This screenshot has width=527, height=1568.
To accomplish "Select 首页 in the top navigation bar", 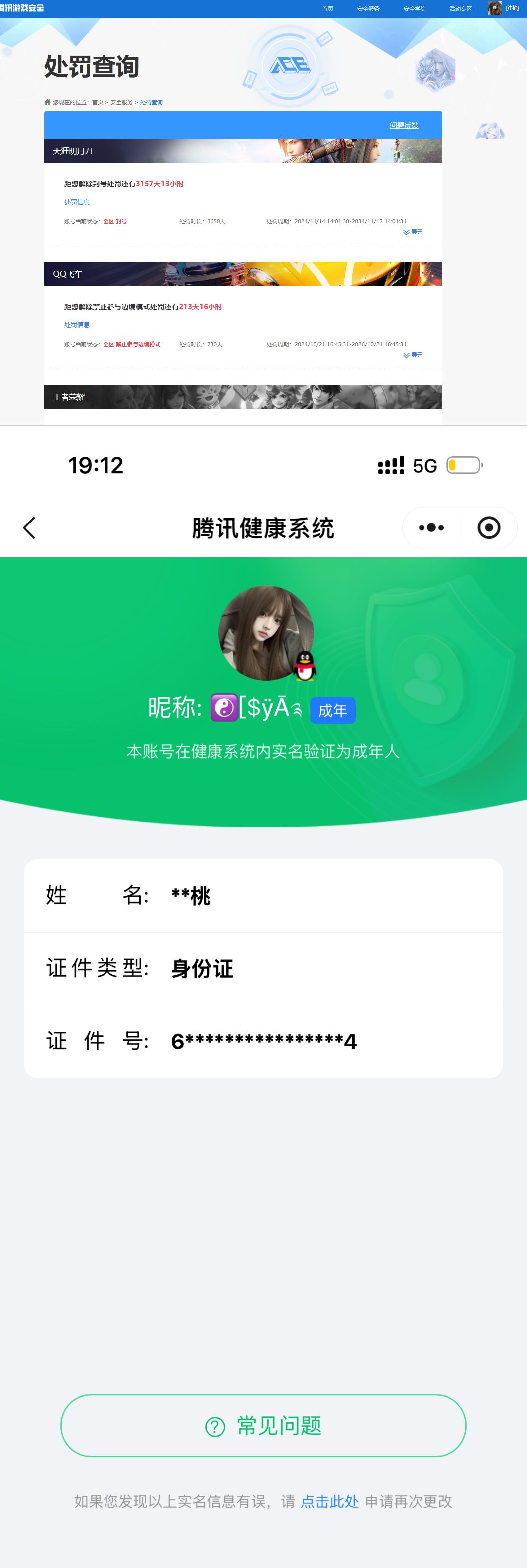I will [328, 9].
